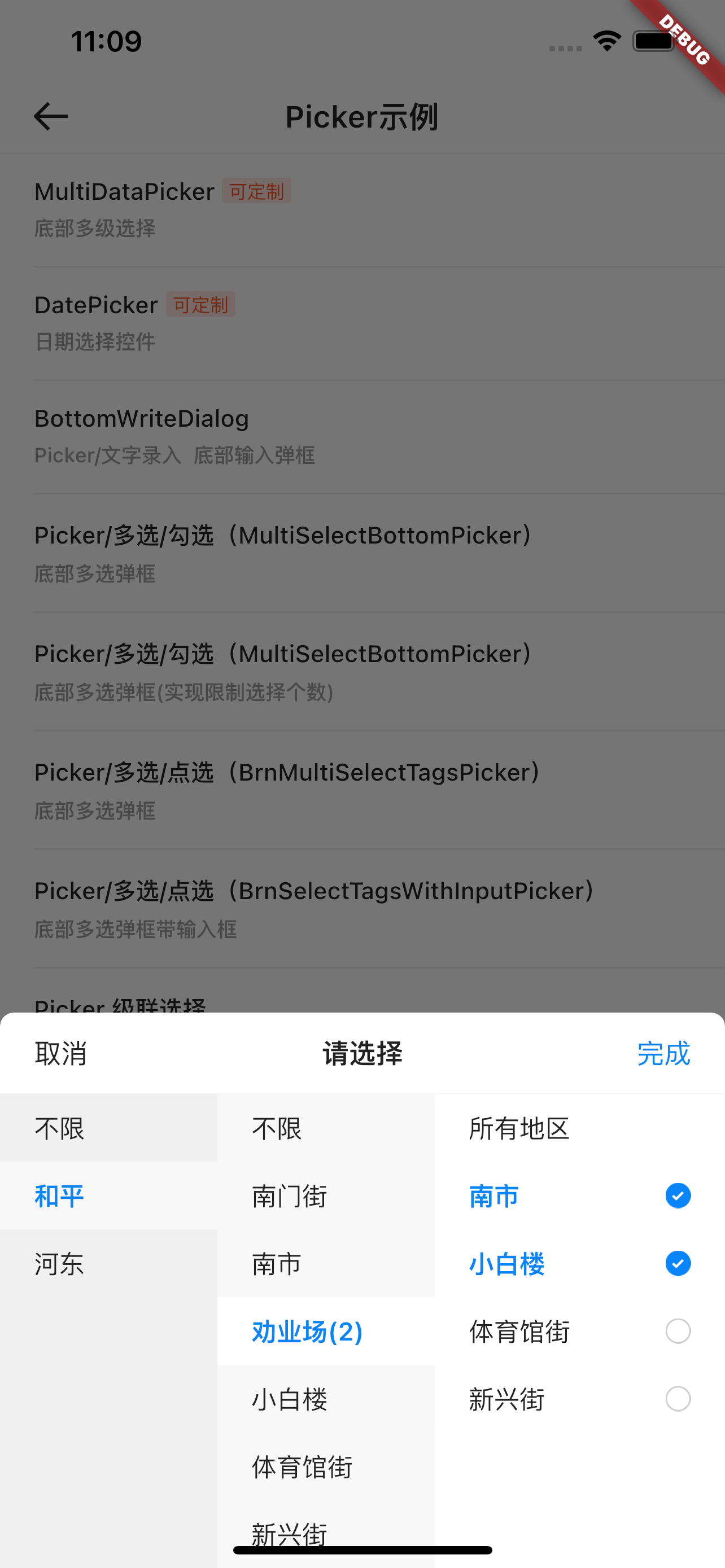
Task: Uncheck 小白楼 in the right column
Action: [x=678, y=1264]
